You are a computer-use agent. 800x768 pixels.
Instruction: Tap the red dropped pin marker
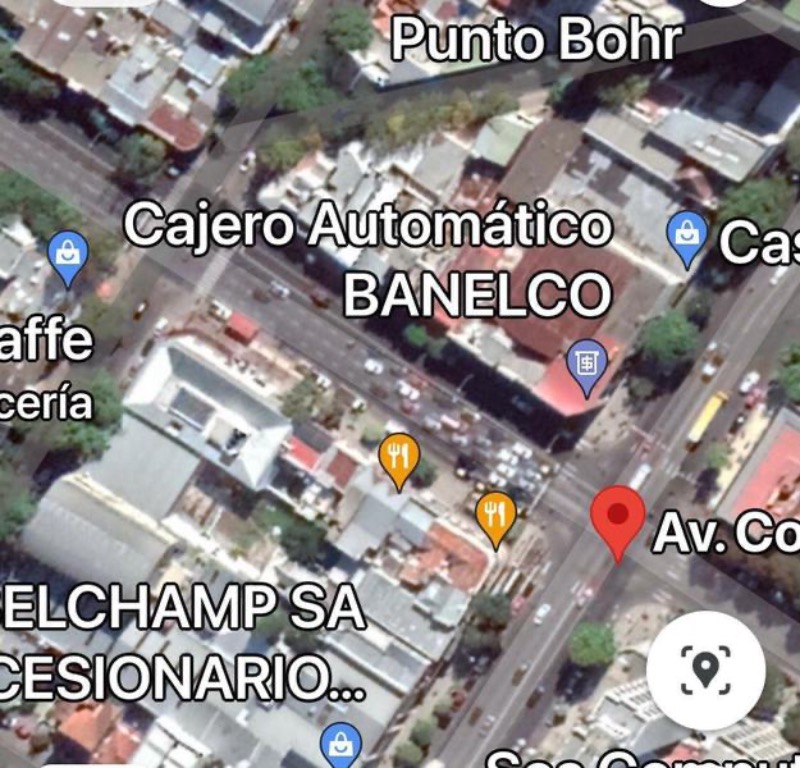pos(617,518)
